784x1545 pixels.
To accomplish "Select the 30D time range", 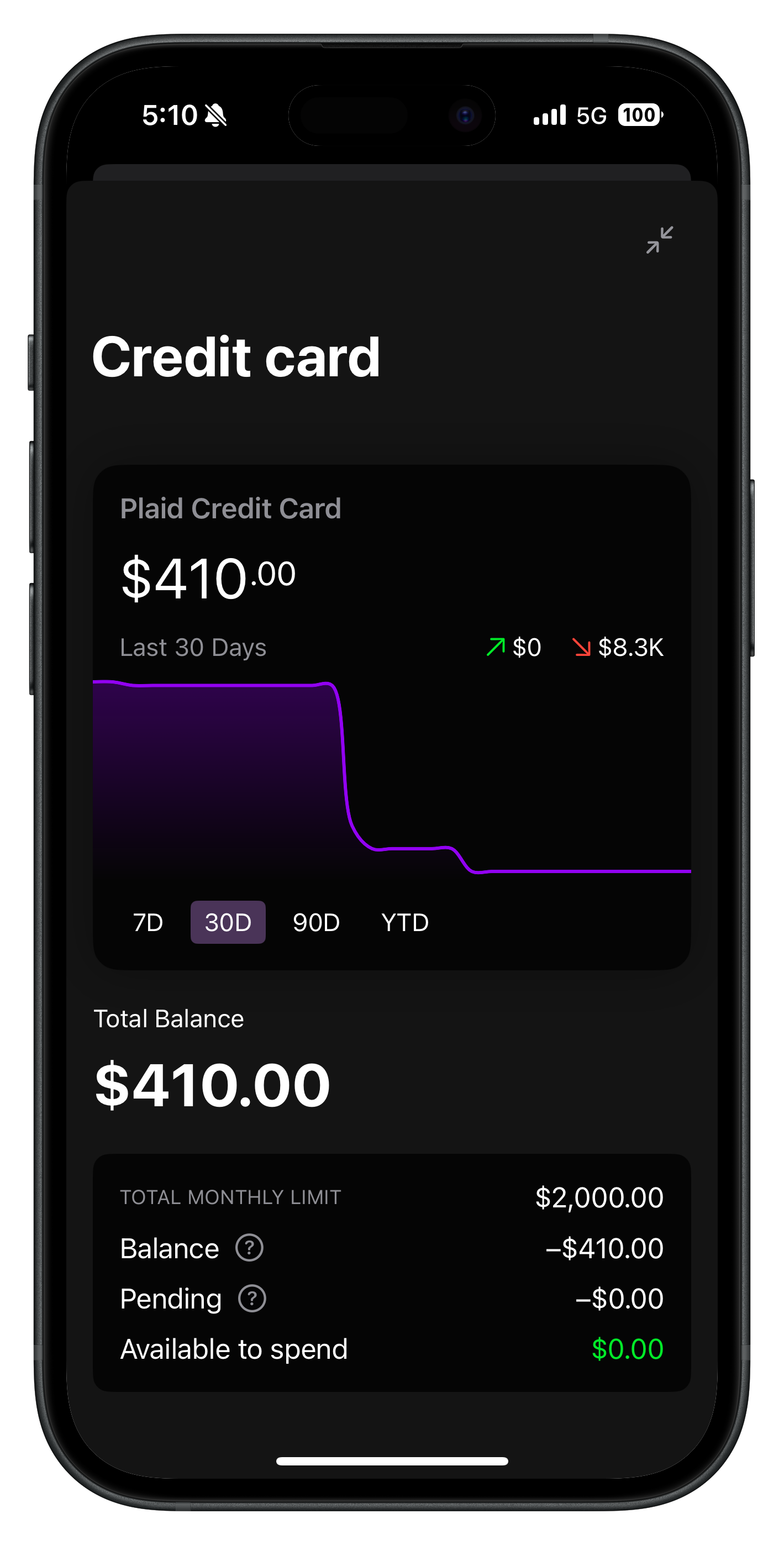I will click(228, 922).
